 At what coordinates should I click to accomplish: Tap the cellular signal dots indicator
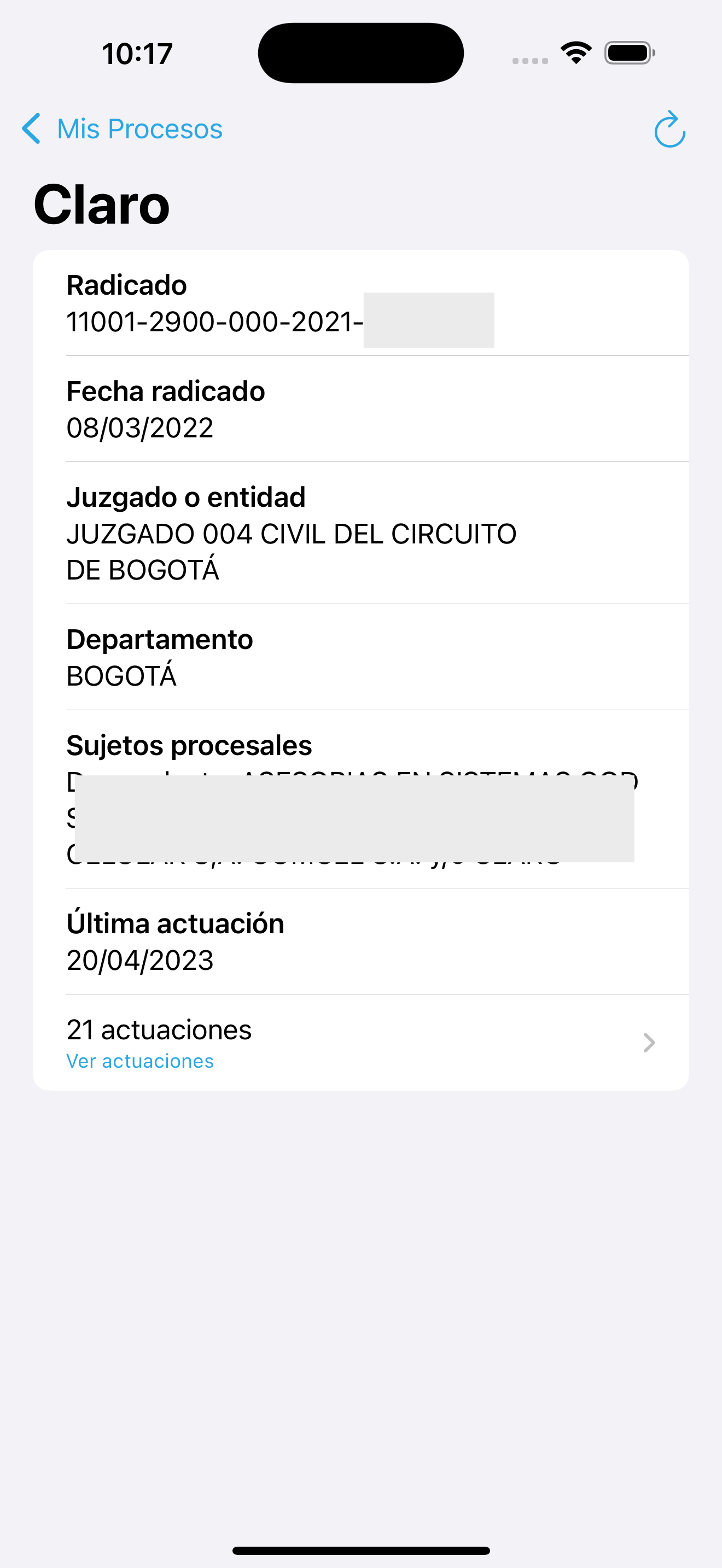[x=528, y=60]
